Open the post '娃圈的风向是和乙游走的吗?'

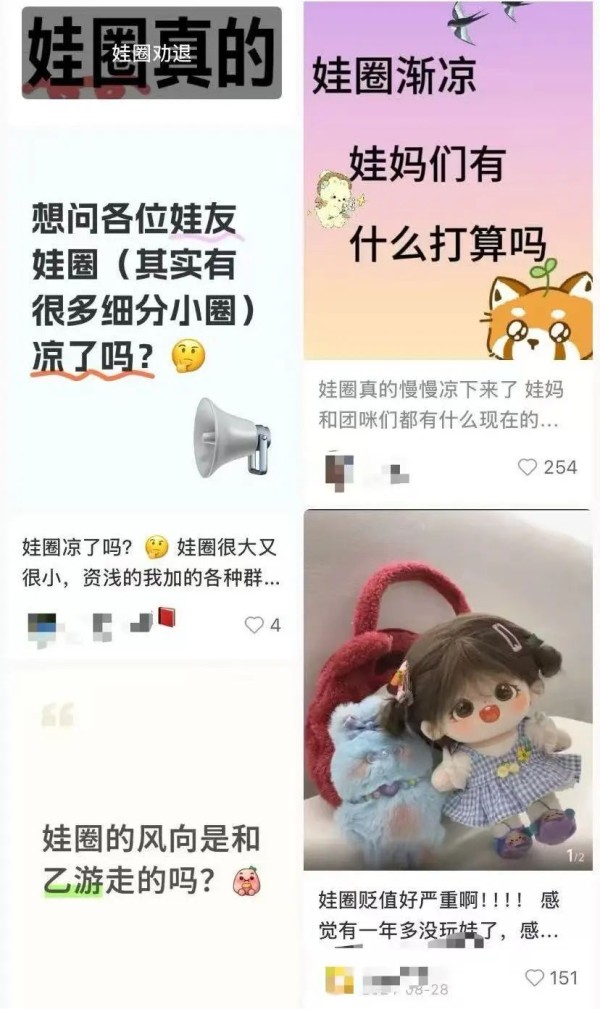(x=150, y=850)
